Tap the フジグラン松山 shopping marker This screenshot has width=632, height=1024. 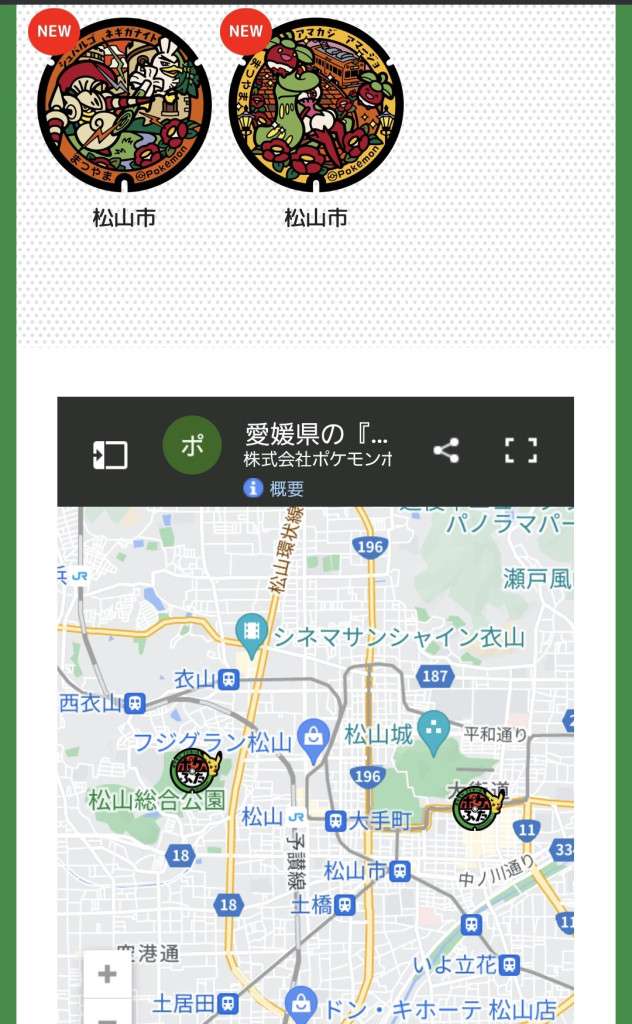(313, 735)
